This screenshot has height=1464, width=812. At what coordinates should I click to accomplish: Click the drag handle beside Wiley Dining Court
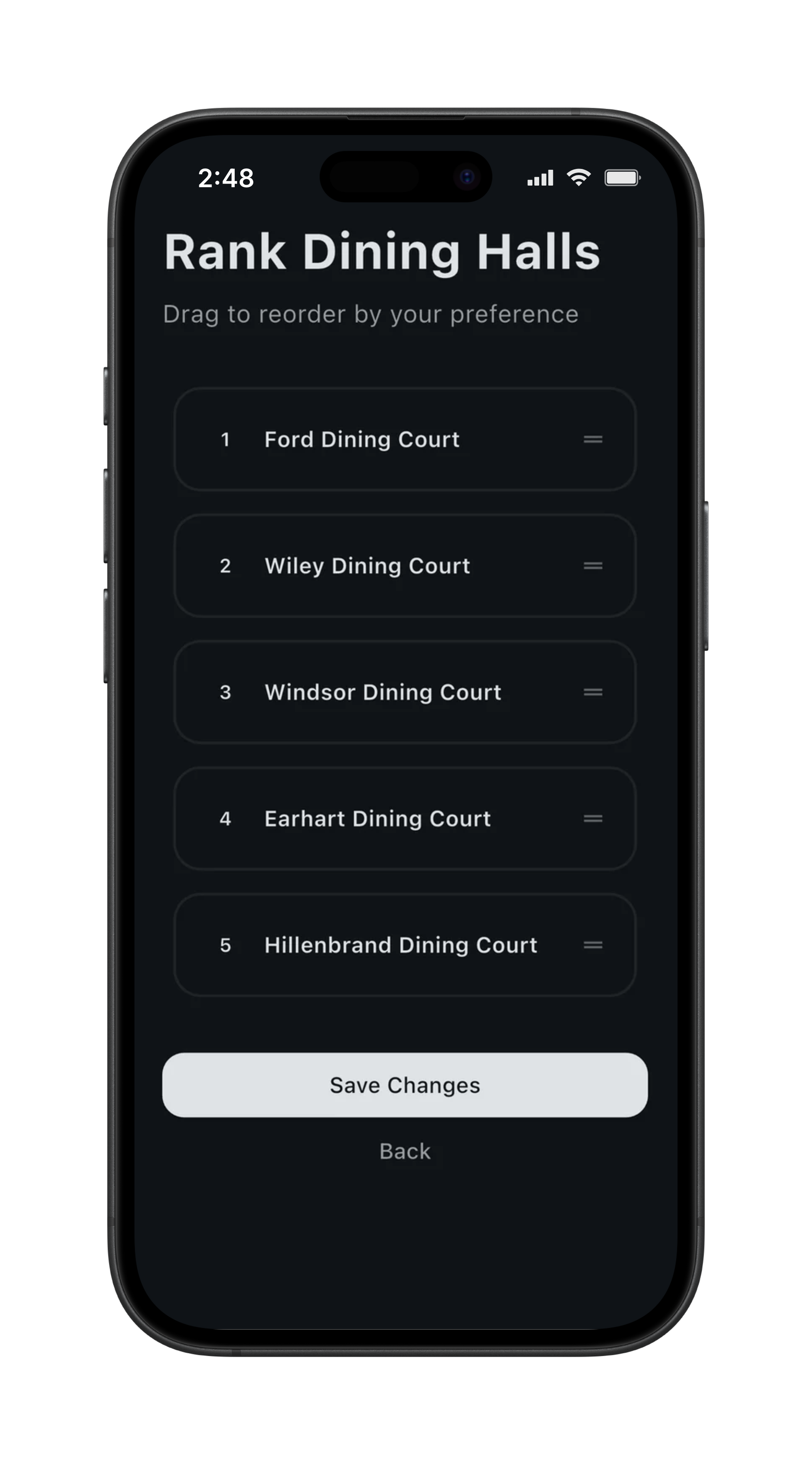click(593, 565)
